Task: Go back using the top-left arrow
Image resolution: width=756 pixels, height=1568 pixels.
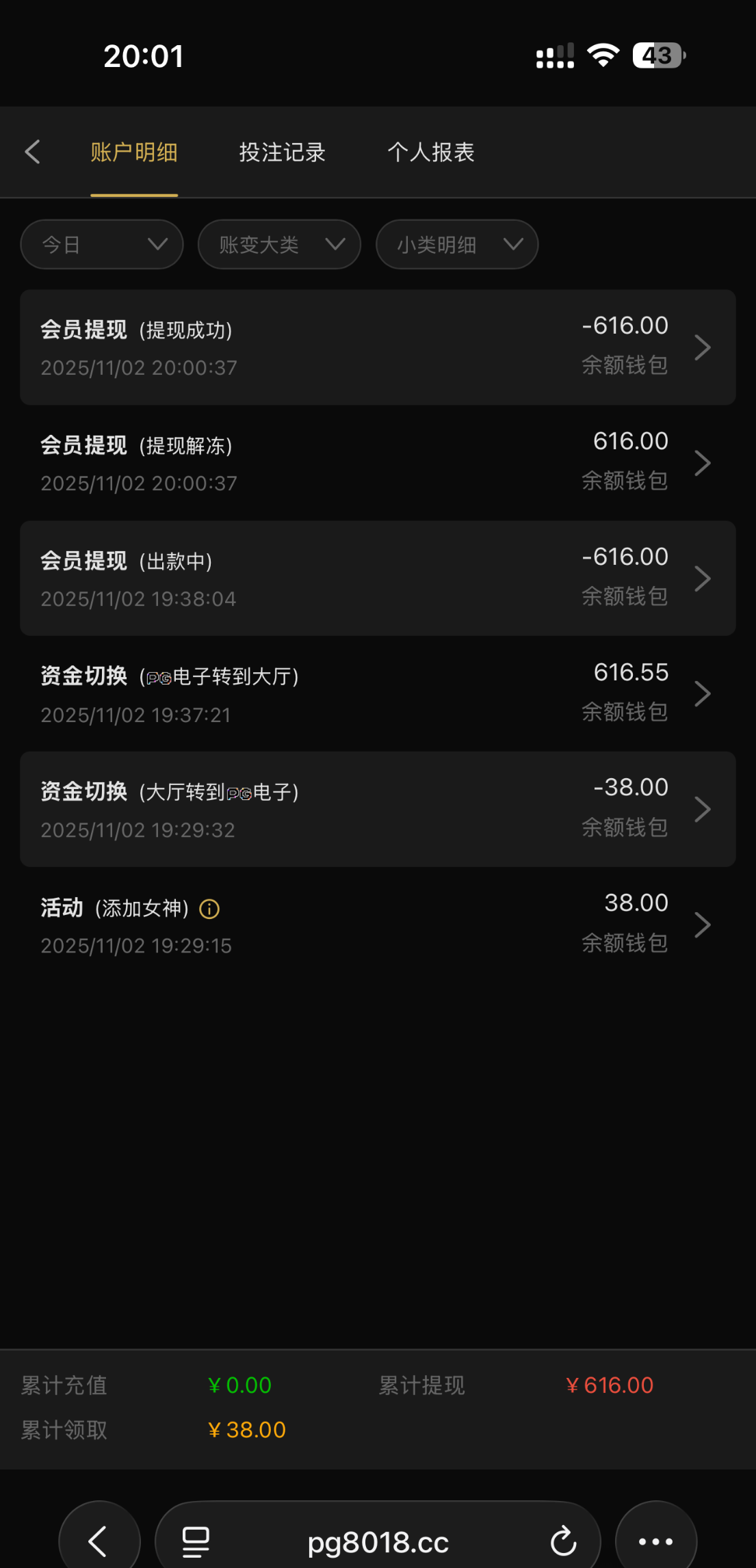Action: [32, 152]
